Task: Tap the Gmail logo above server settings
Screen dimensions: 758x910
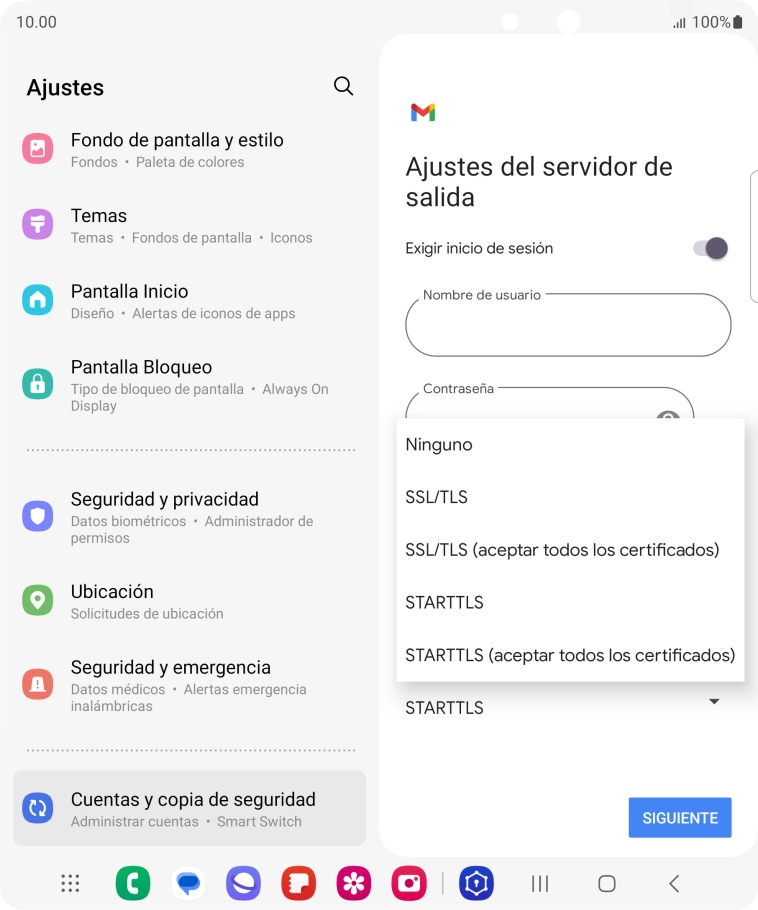Action: pyautogui.click(x=424, y=111)
